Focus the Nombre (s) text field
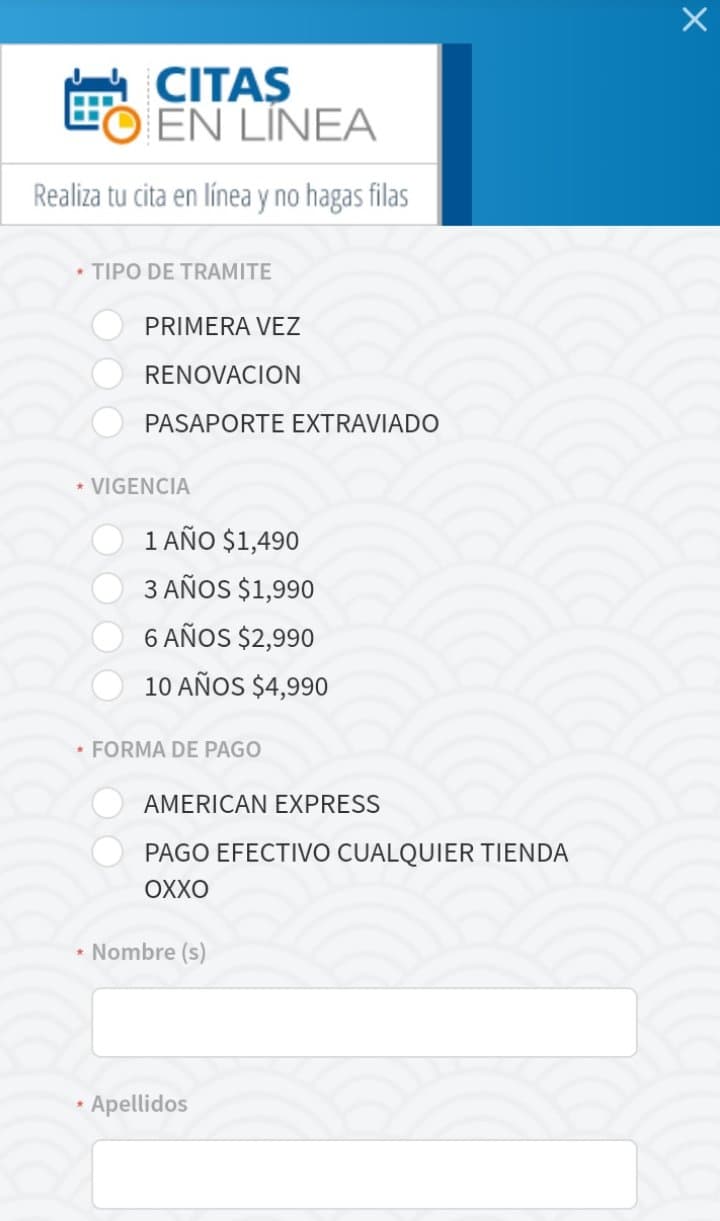Image resolution: width=720 pixels, height=1221 pixels. coord(364,1022)
